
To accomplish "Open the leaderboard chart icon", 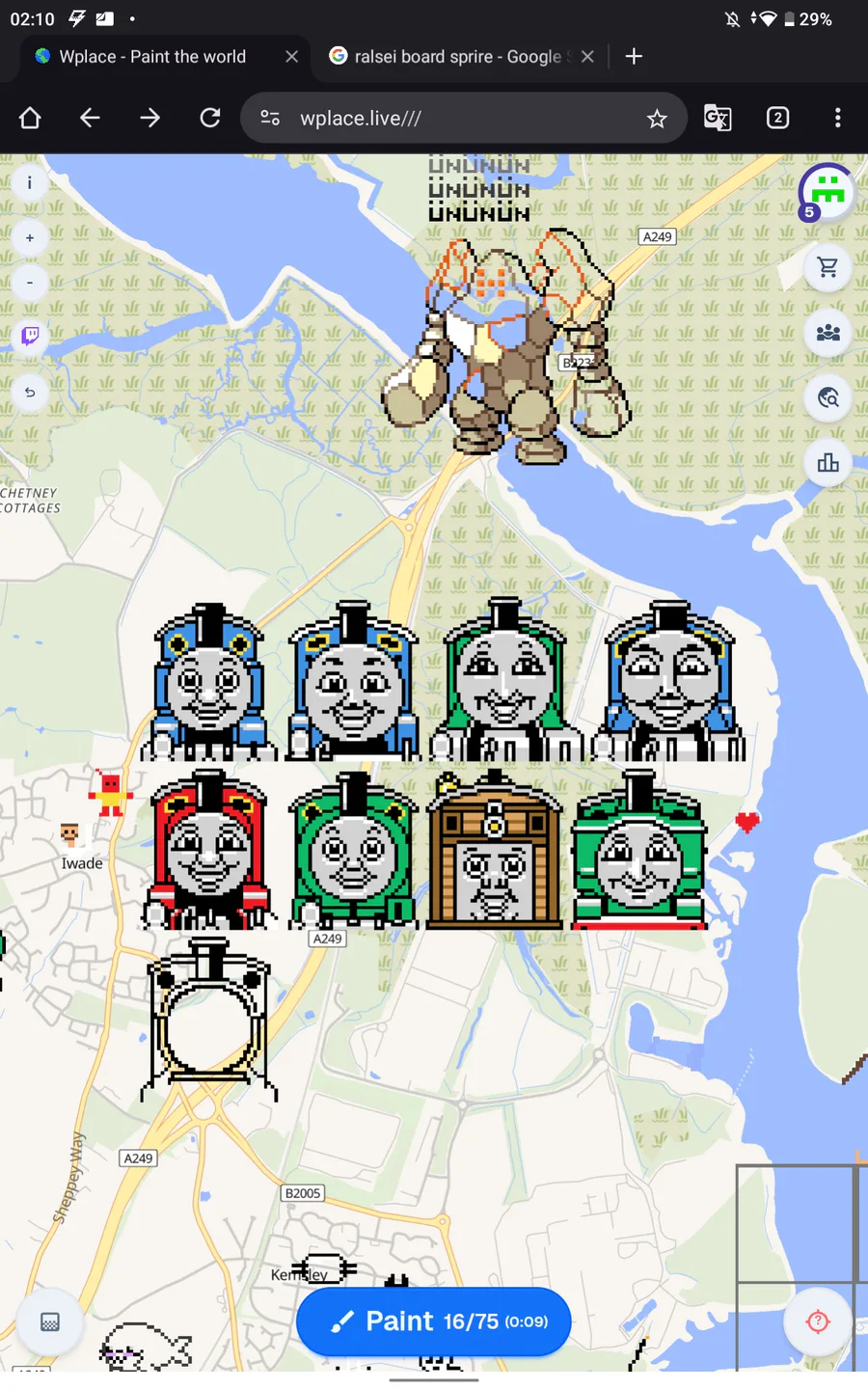I will pyautogui.click(x=827, y=463).
